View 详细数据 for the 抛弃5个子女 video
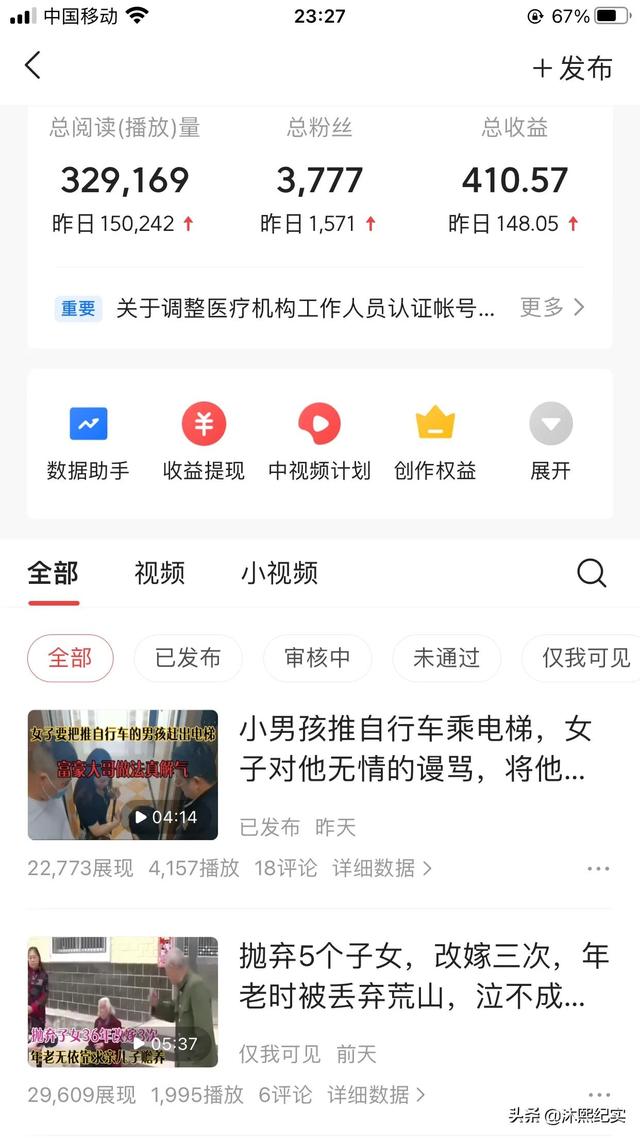The height and width of the screenshot is (1138, 640). tap(376, 1095)
